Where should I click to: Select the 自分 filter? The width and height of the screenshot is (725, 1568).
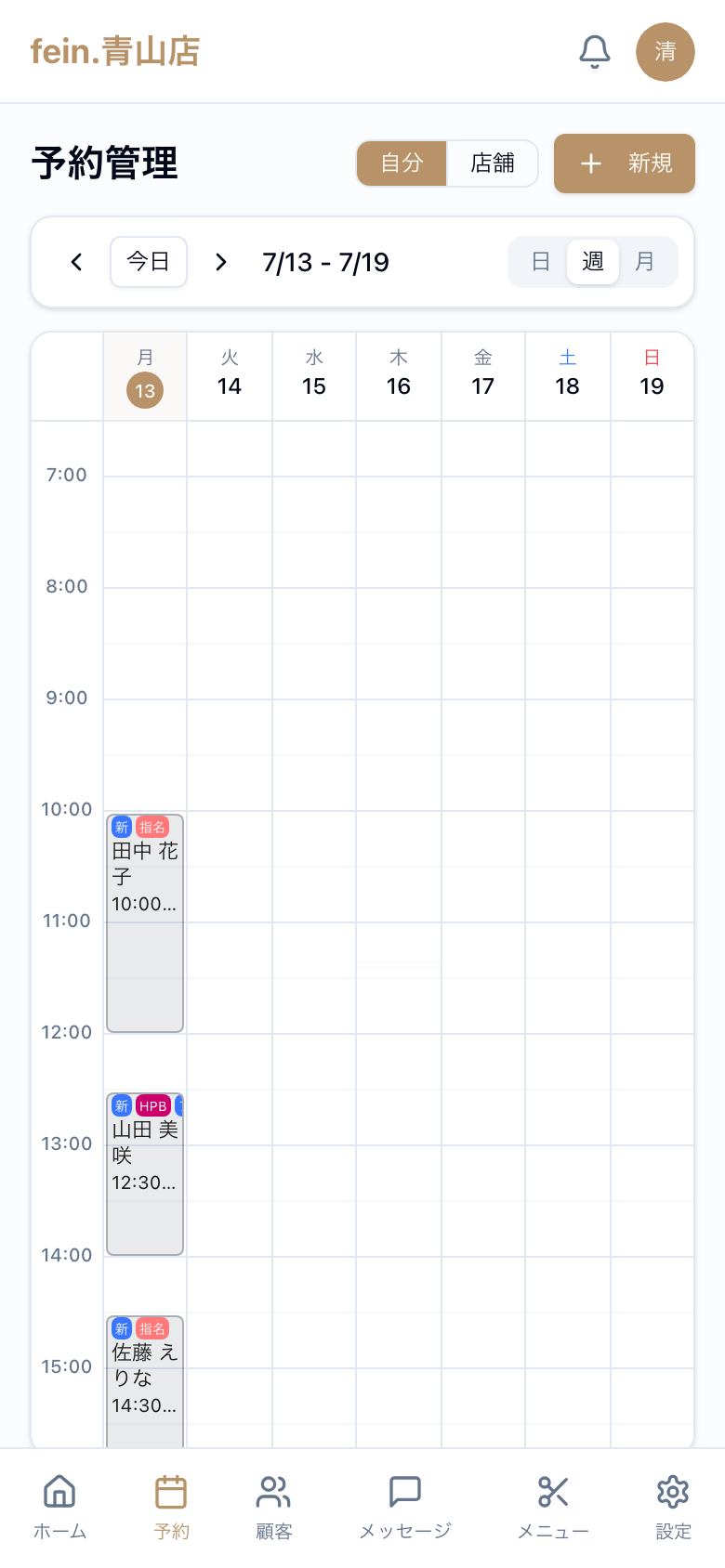point(402,163)
